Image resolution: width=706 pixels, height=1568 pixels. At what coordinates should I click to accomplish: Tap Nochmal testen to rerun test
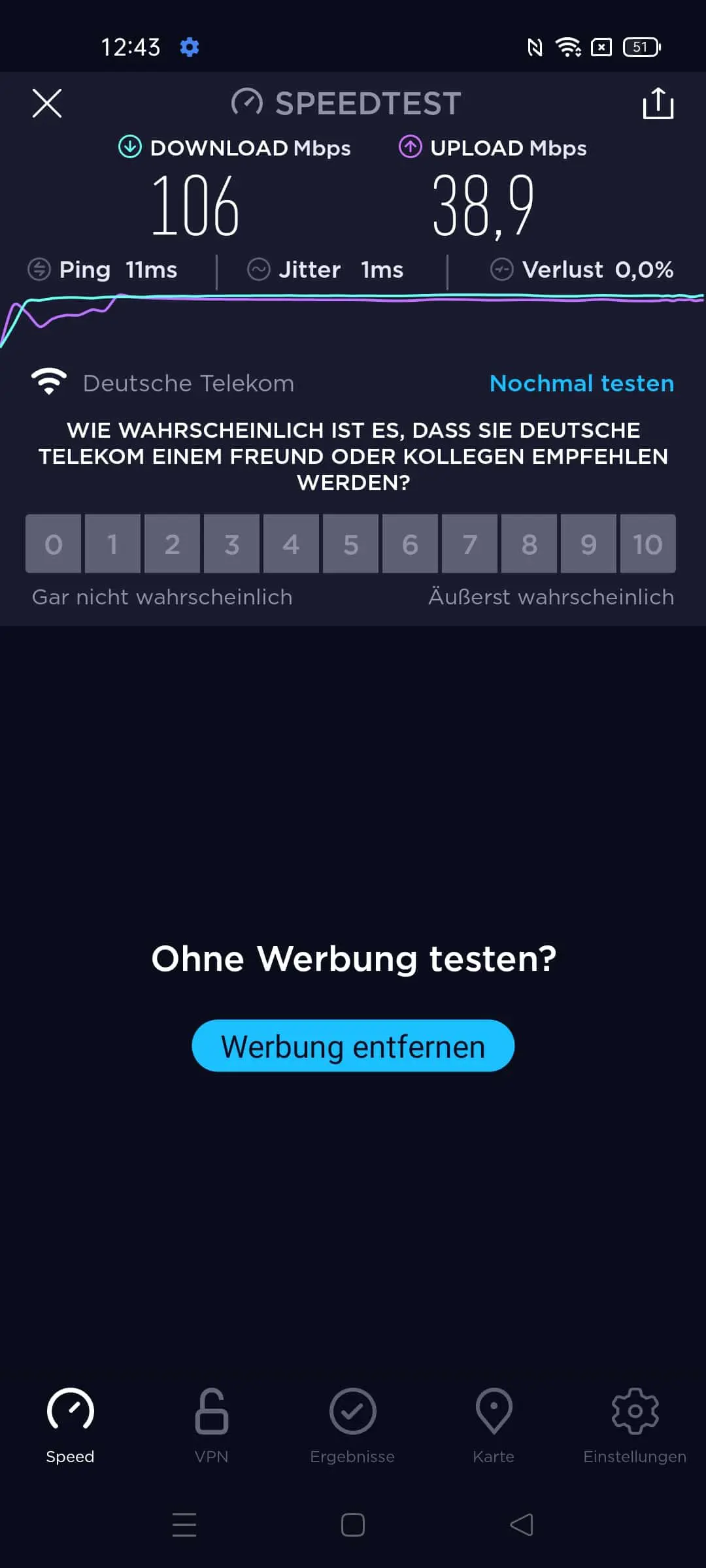(582, 384)
